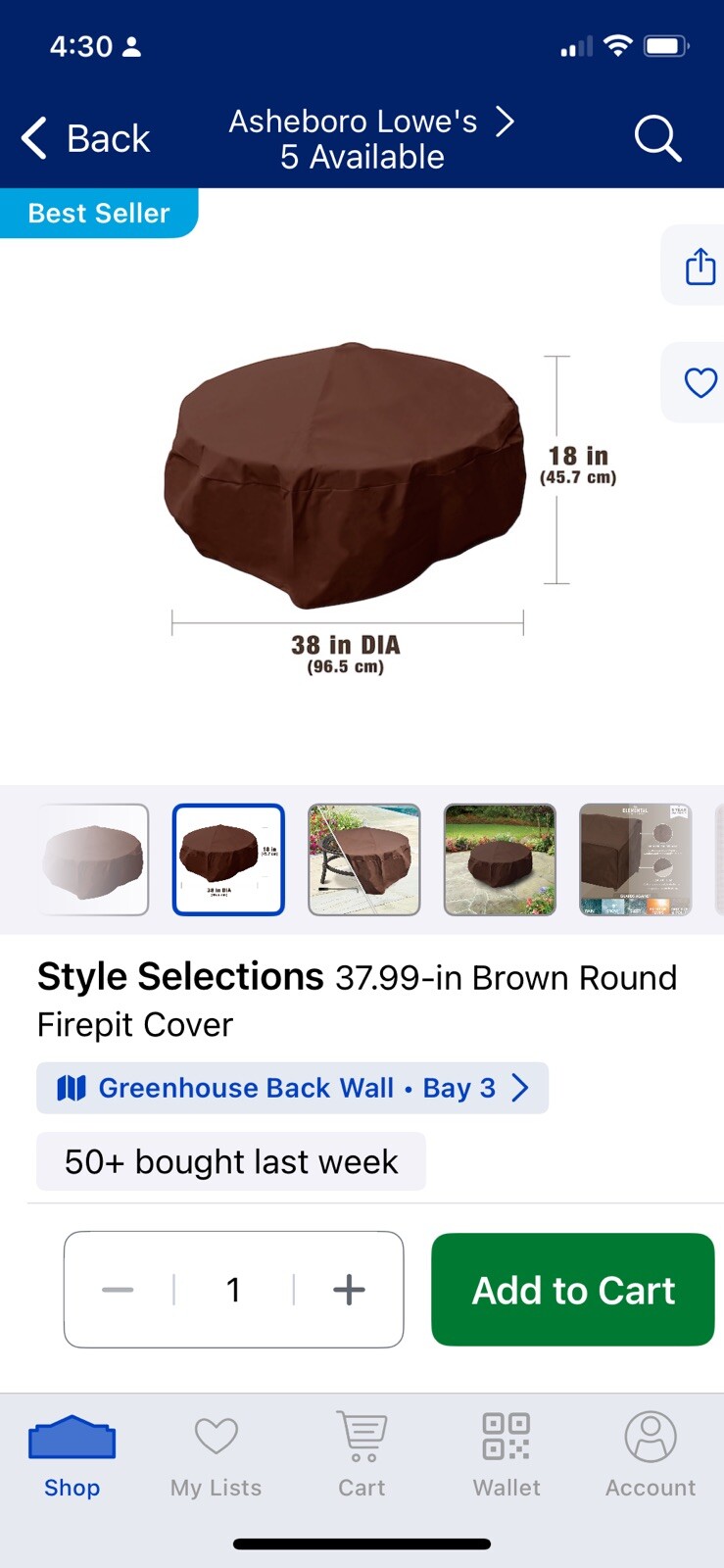View the first faded cover thumbnail

tap(95, 859)
